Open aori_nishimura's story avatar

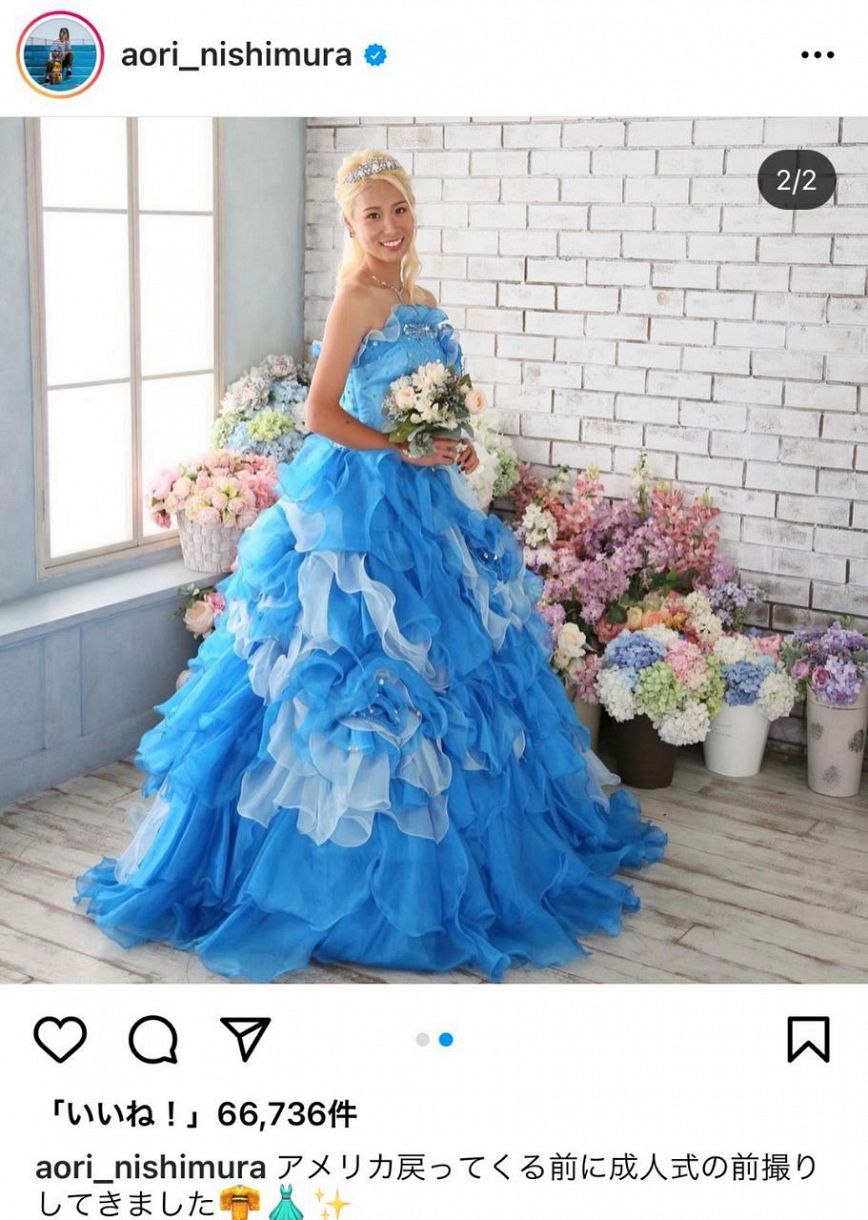[x=60, y=55]
